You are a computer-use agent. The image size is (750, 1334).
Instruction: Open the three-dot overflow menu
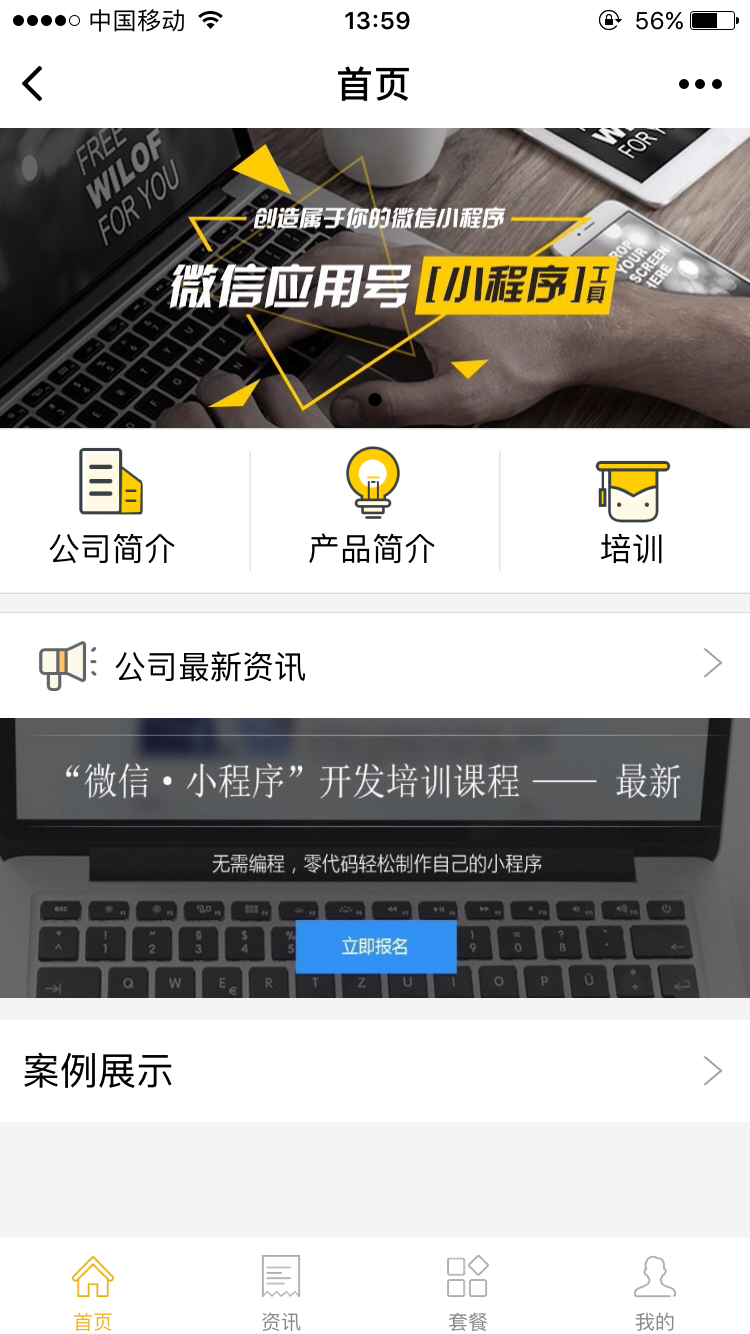pyautogui.click(x=700, y=84)
